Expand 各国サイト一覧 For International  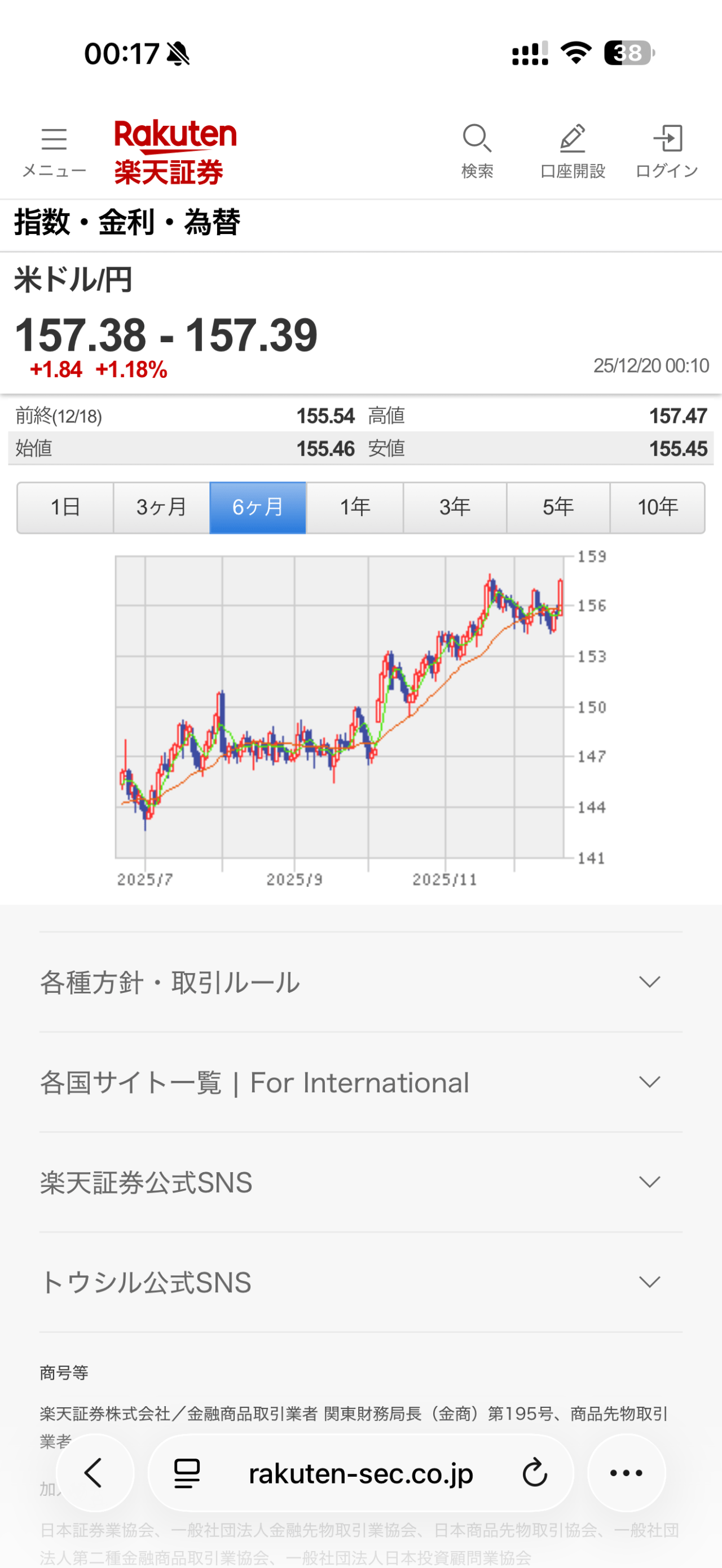tap(360, 1082)
